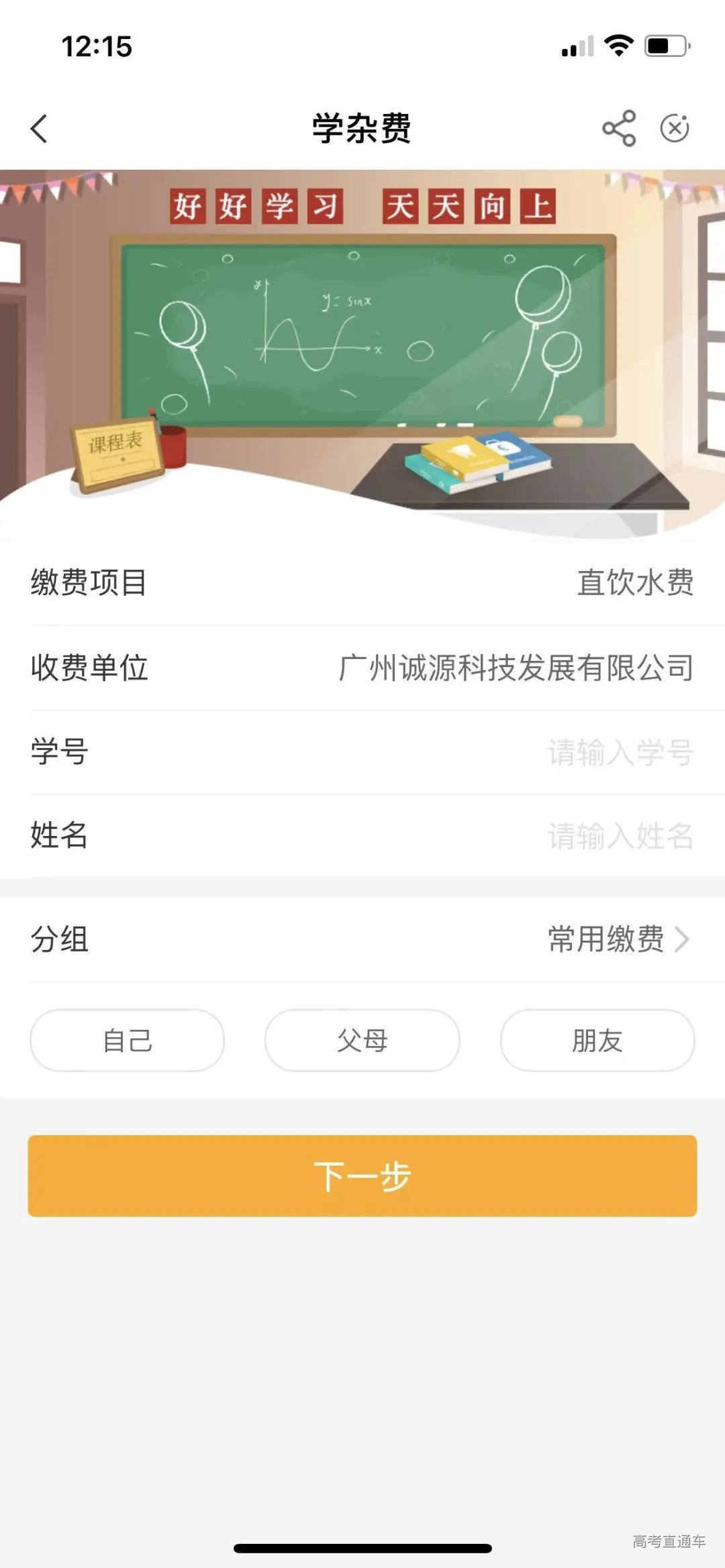Click the 广州诚源科技发展有限公司 text
Screen dimensions: 725x1568
tap(517, 668)
